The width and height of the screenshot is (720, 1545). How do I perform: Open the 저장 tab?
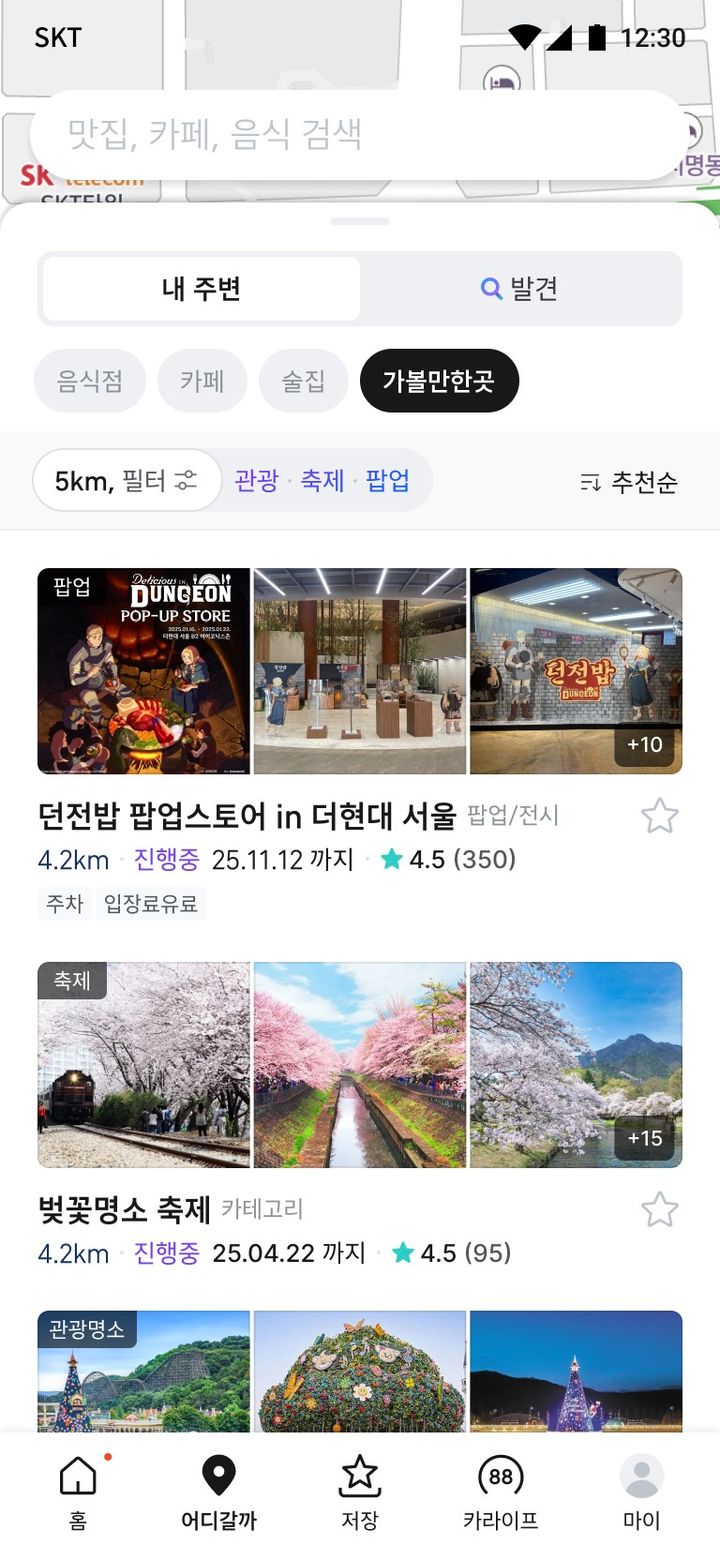coord(360,1492)
